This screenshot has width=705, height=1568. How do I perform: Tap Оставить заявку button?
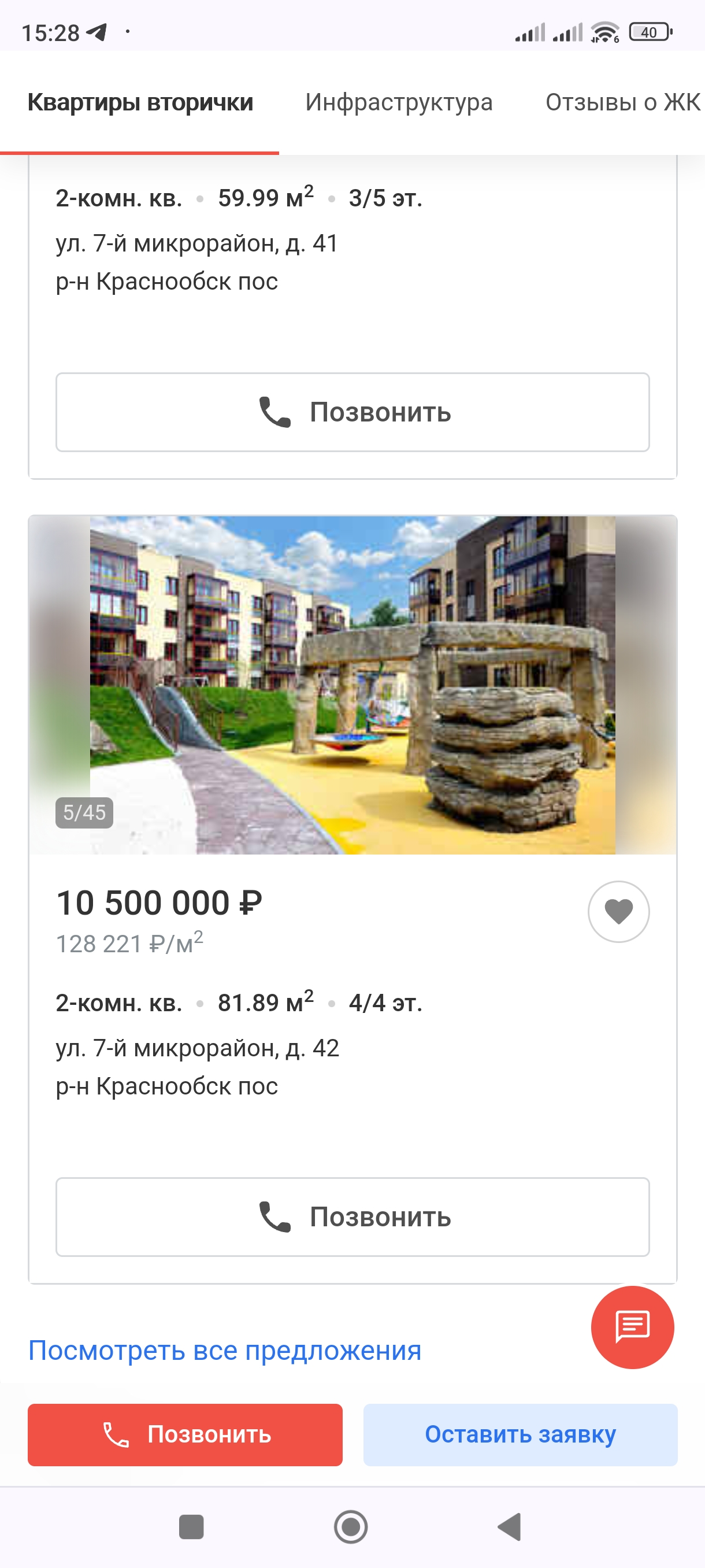(x=520, y=1434)
